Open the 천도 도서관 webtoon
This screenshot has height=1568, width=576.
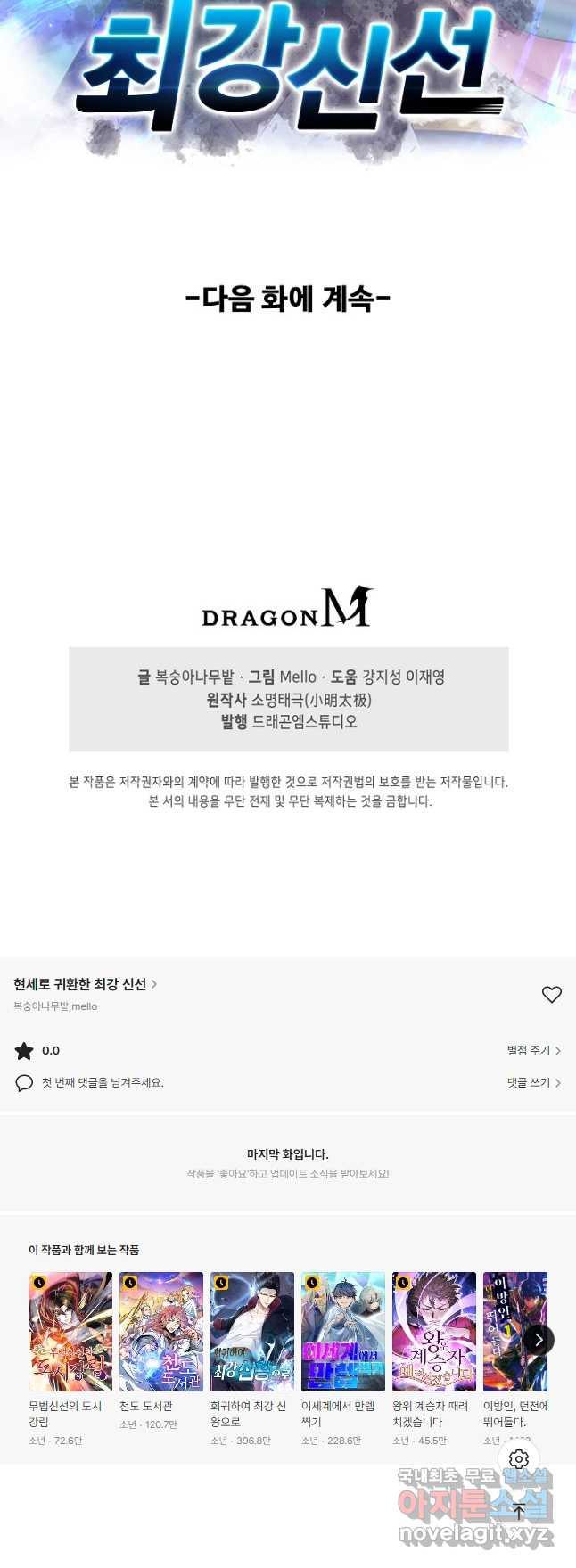pyautogui.click(x=161, y=1332)
